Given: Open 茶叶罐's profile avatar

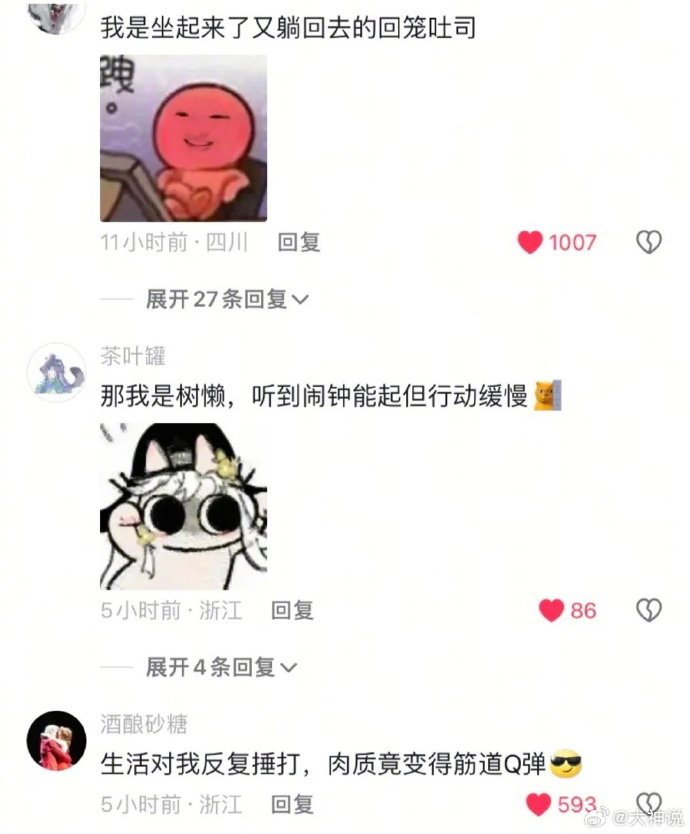Looking at the screenshot, I should pyautogui.click(x=56, y=372).
